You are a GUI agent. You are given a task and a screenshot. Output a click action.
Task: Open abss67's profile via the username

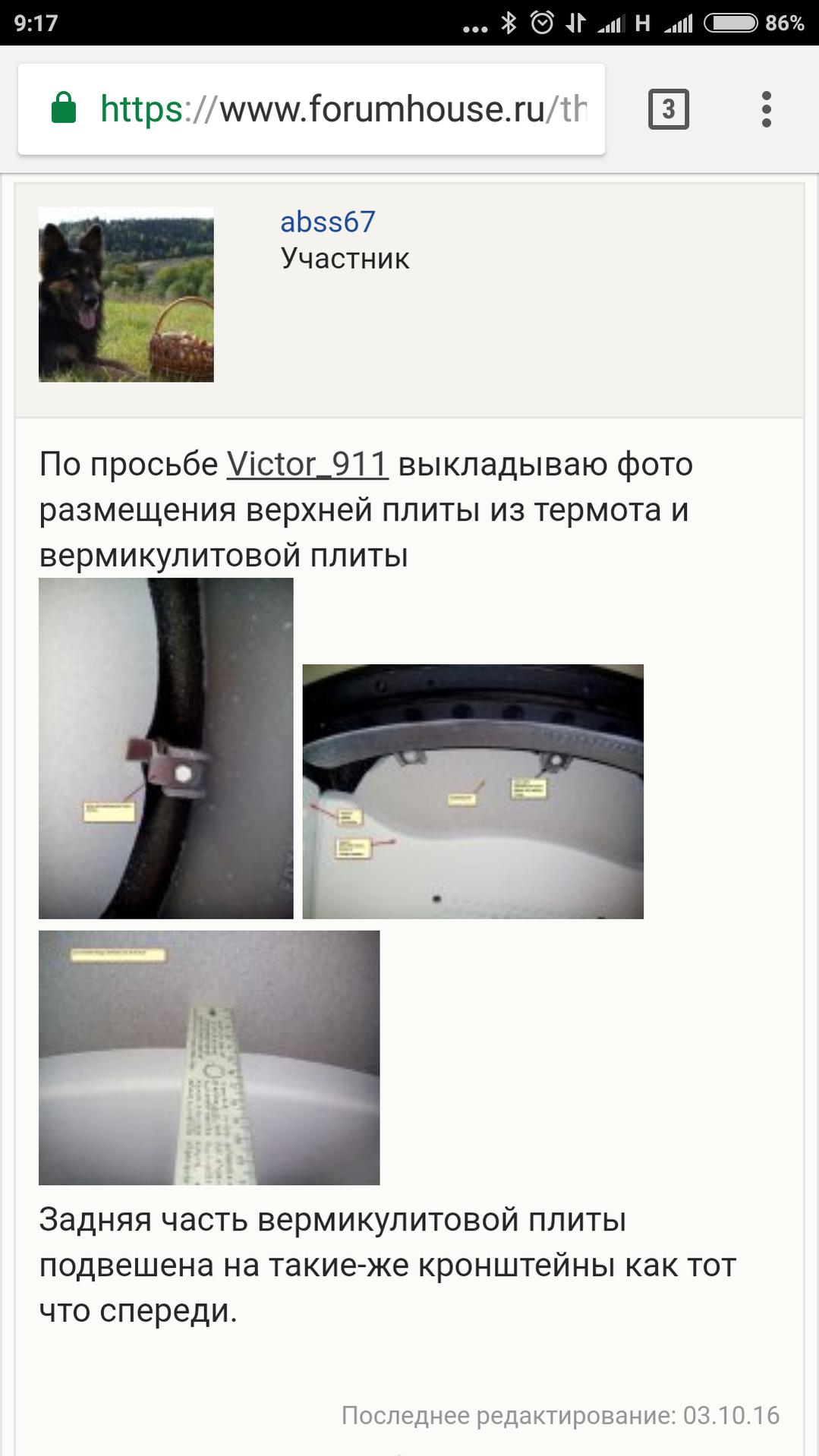pyautogui.click(x=328, y=222)
